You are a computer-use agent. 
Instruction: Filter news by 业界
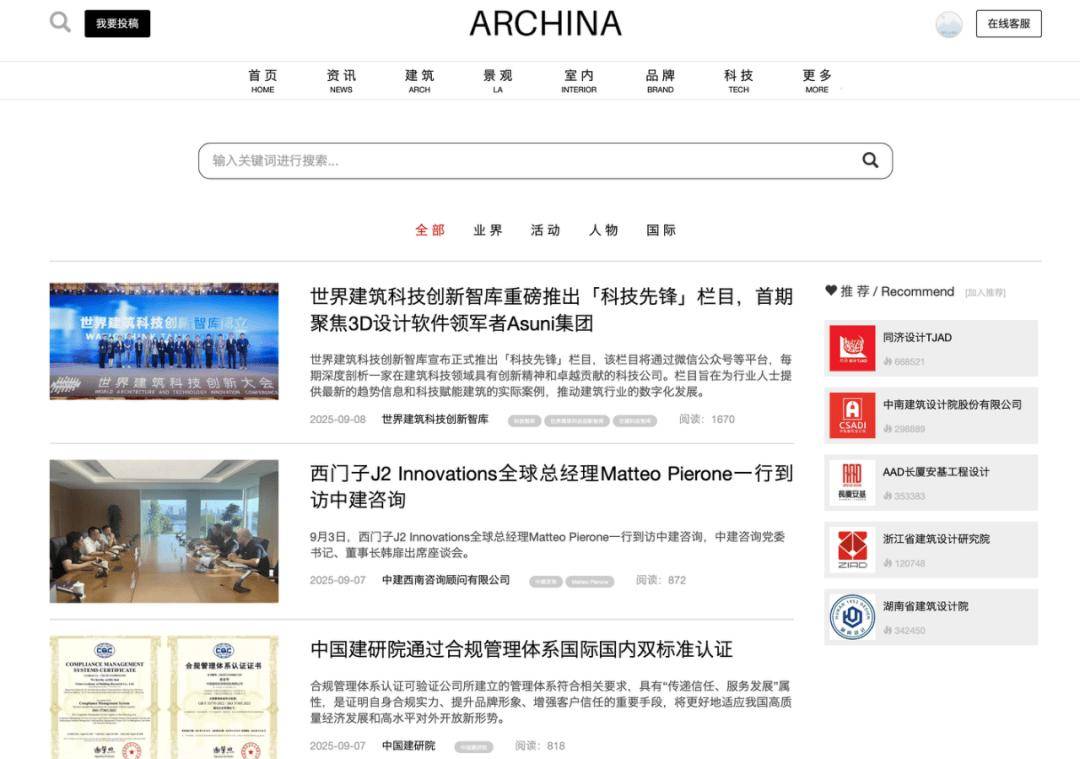488,230
